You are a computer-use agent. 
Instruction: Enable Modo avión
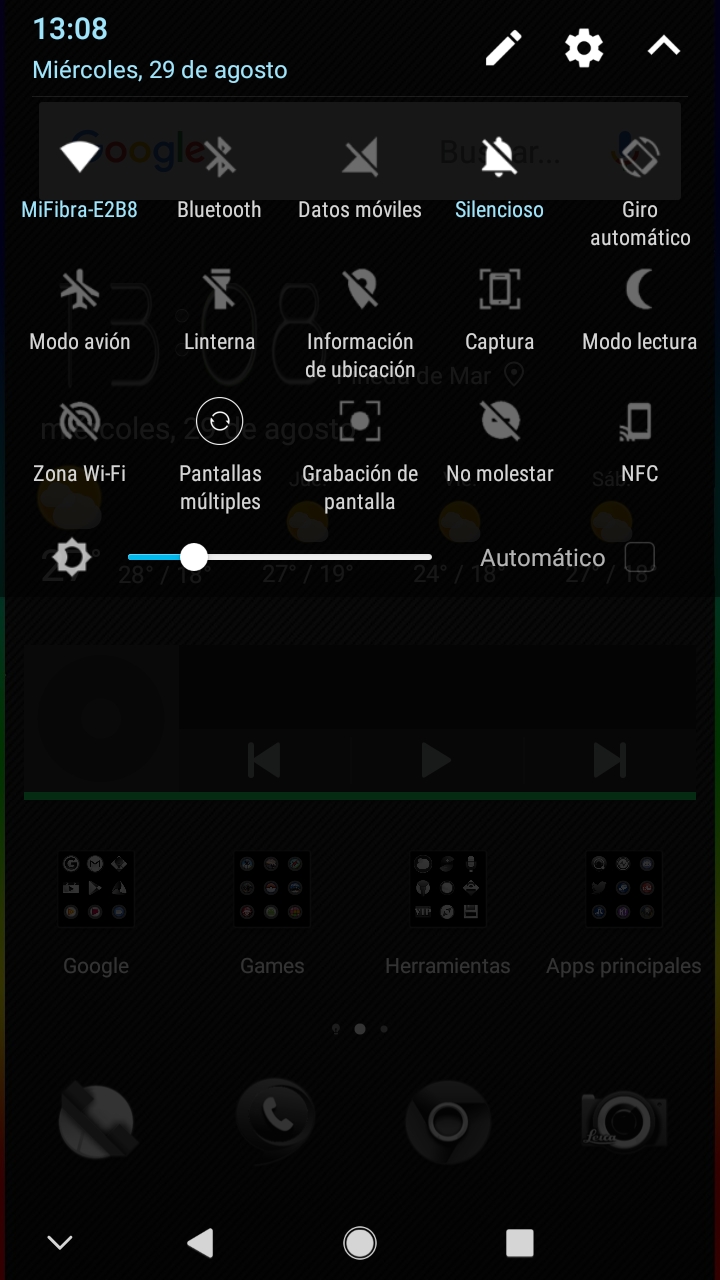[80, 290]
